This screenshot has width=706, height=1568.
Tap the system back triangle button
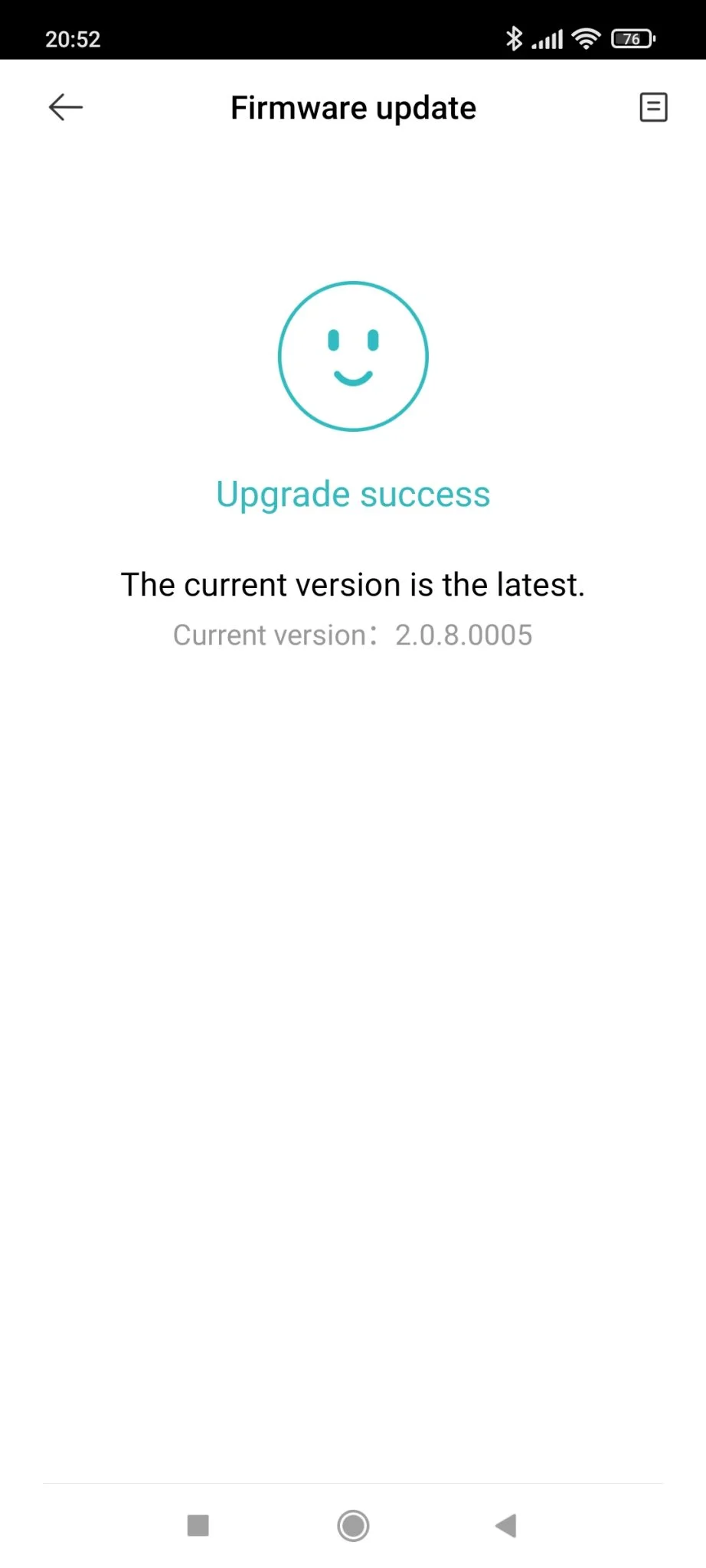tap(506, 1526)
